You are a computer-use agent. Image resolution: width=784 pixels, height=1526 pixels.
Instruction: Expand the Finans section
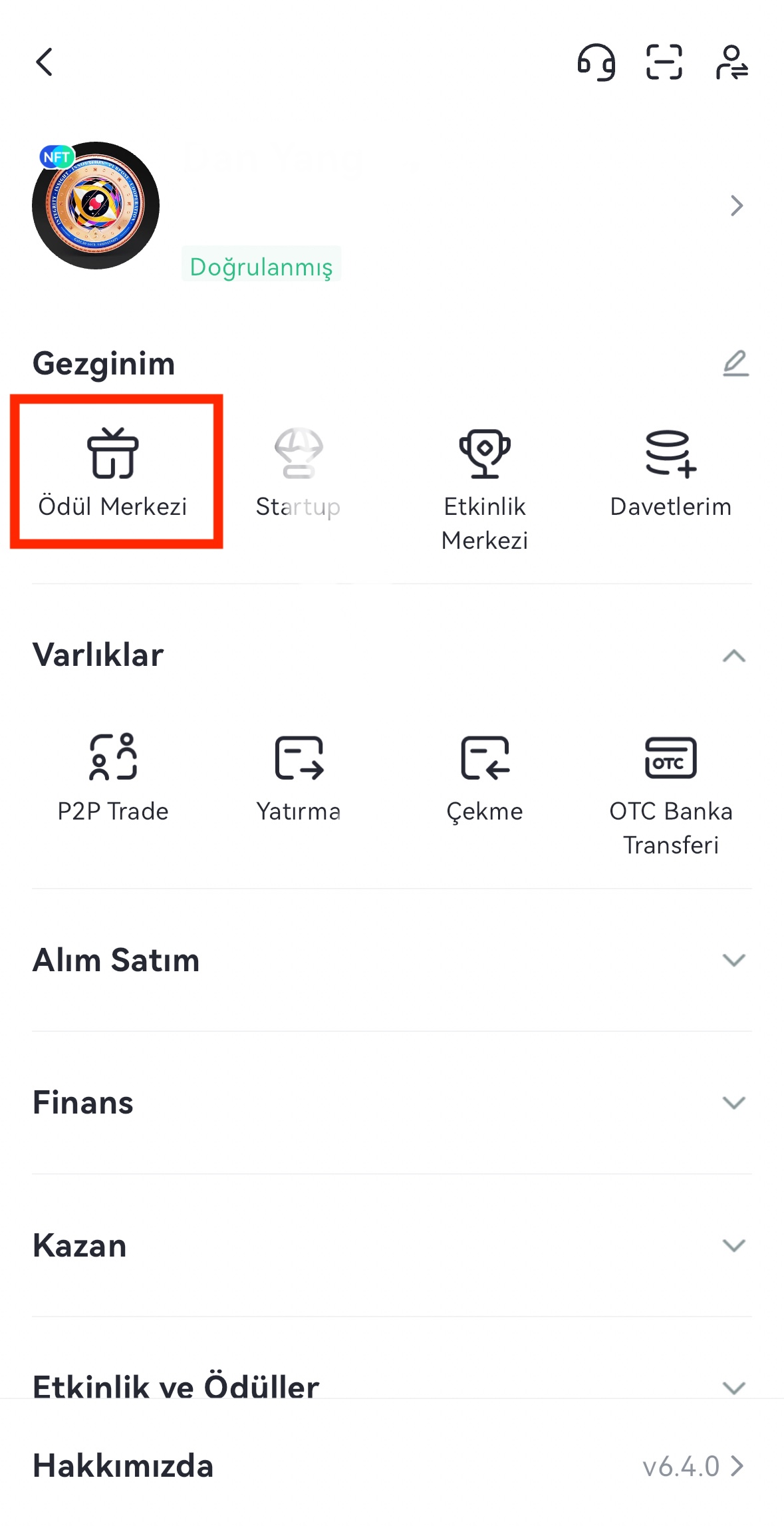(733, 1102)
